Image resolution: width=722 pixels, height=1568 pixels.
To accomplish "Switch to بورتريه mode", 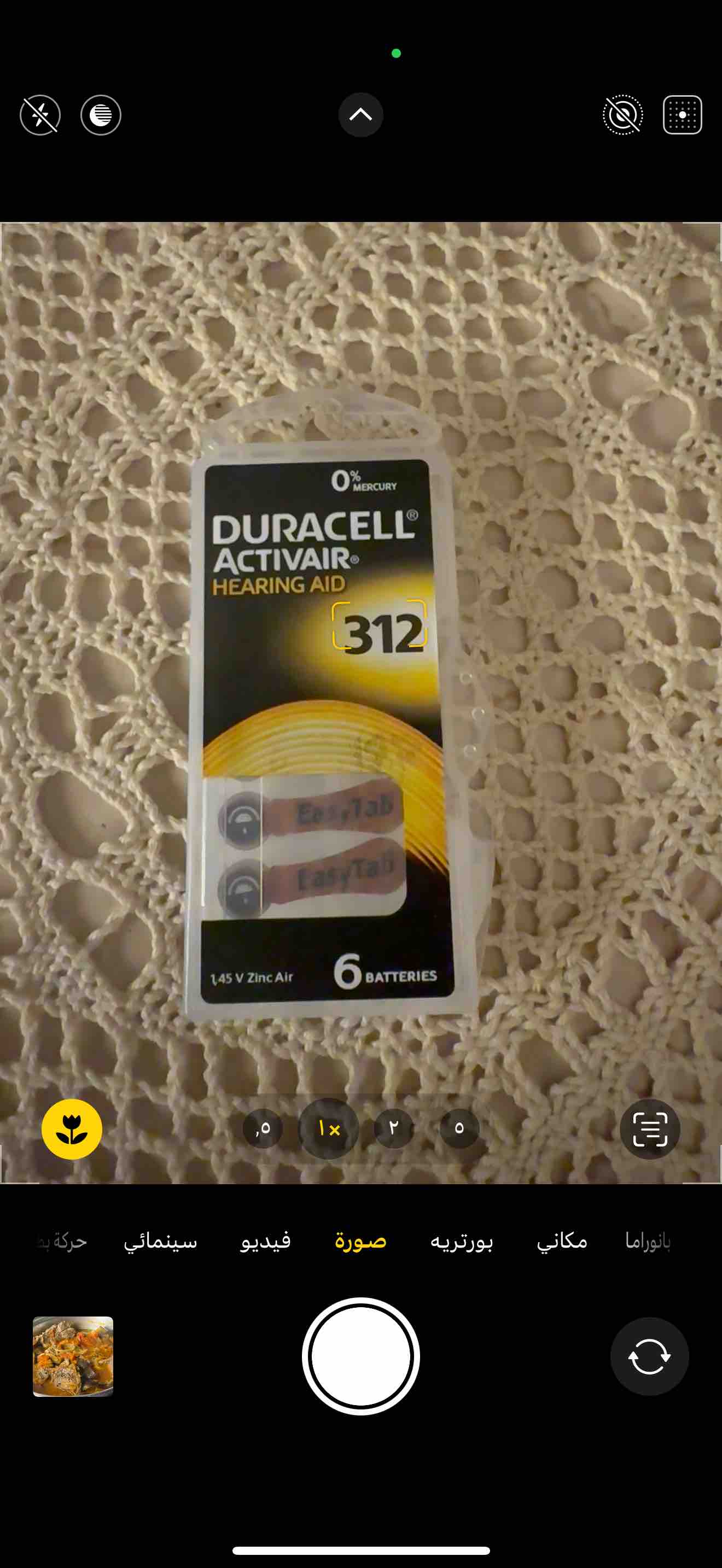I will pos(462,1241).
